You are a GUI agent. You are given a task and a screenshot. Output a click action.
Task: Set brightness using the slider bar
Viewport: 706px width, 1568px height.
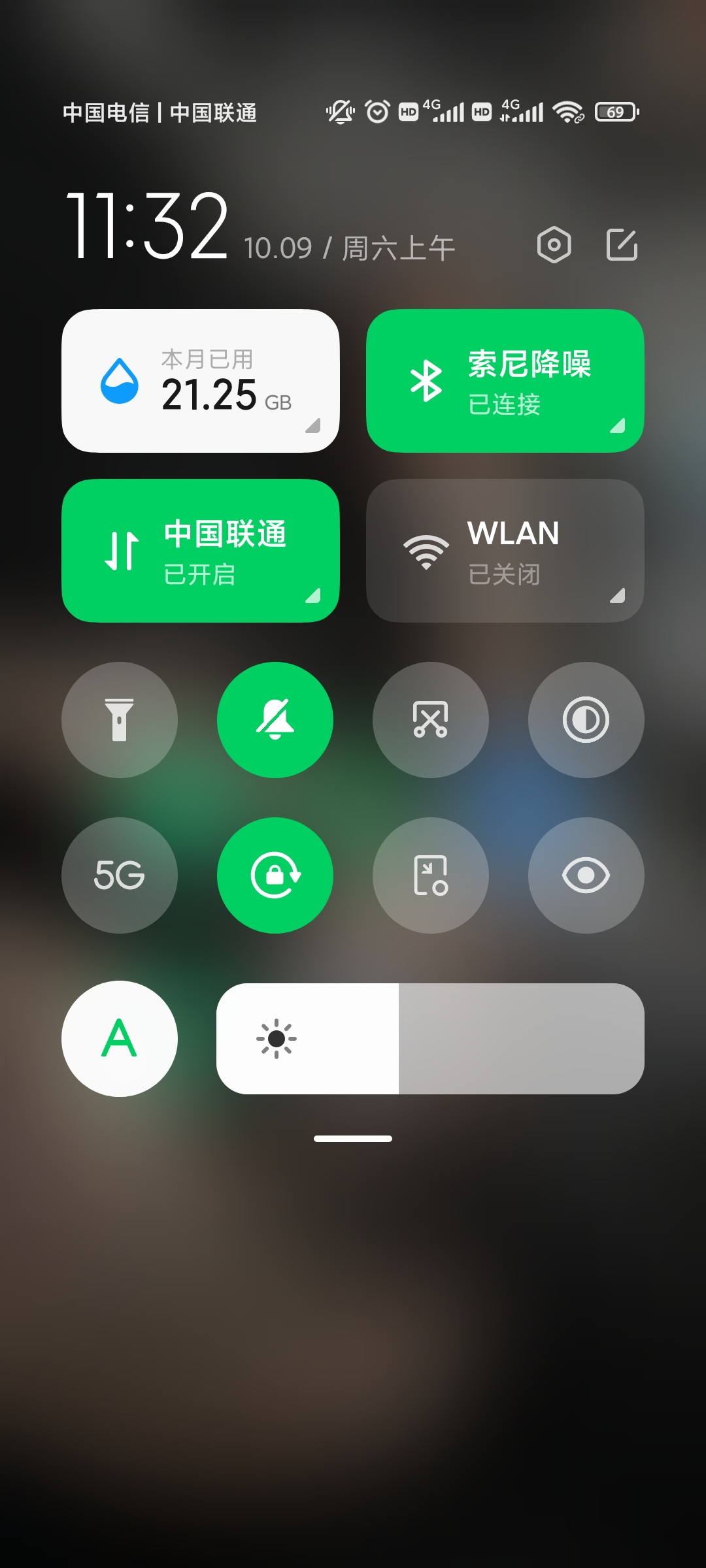coord(431,1039)
